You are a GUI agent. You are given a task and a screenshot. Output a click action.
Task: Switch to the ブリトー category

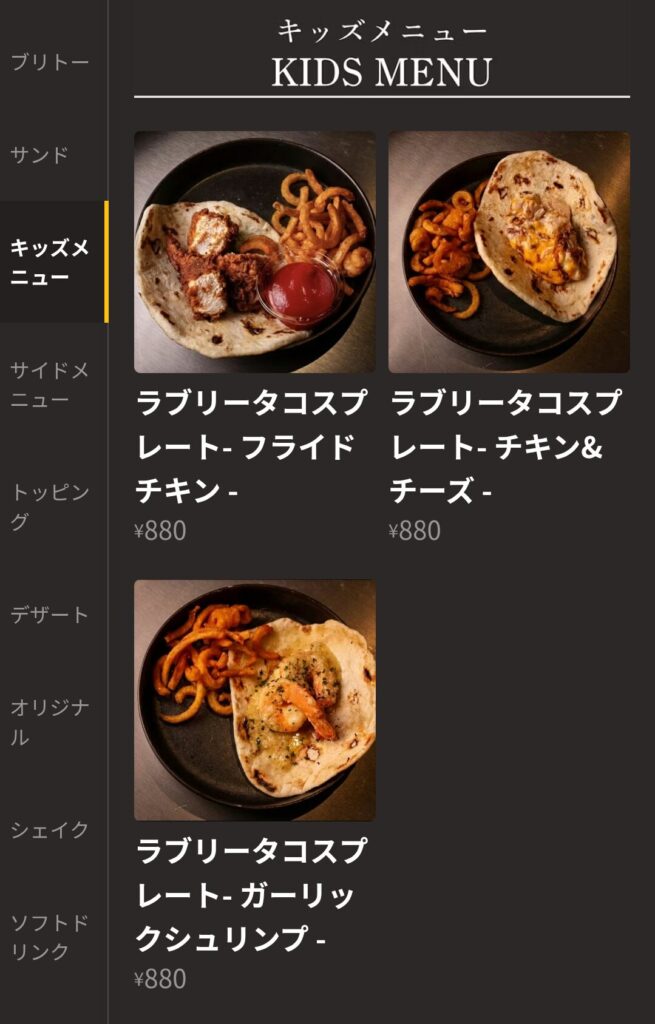pos(50,63)
